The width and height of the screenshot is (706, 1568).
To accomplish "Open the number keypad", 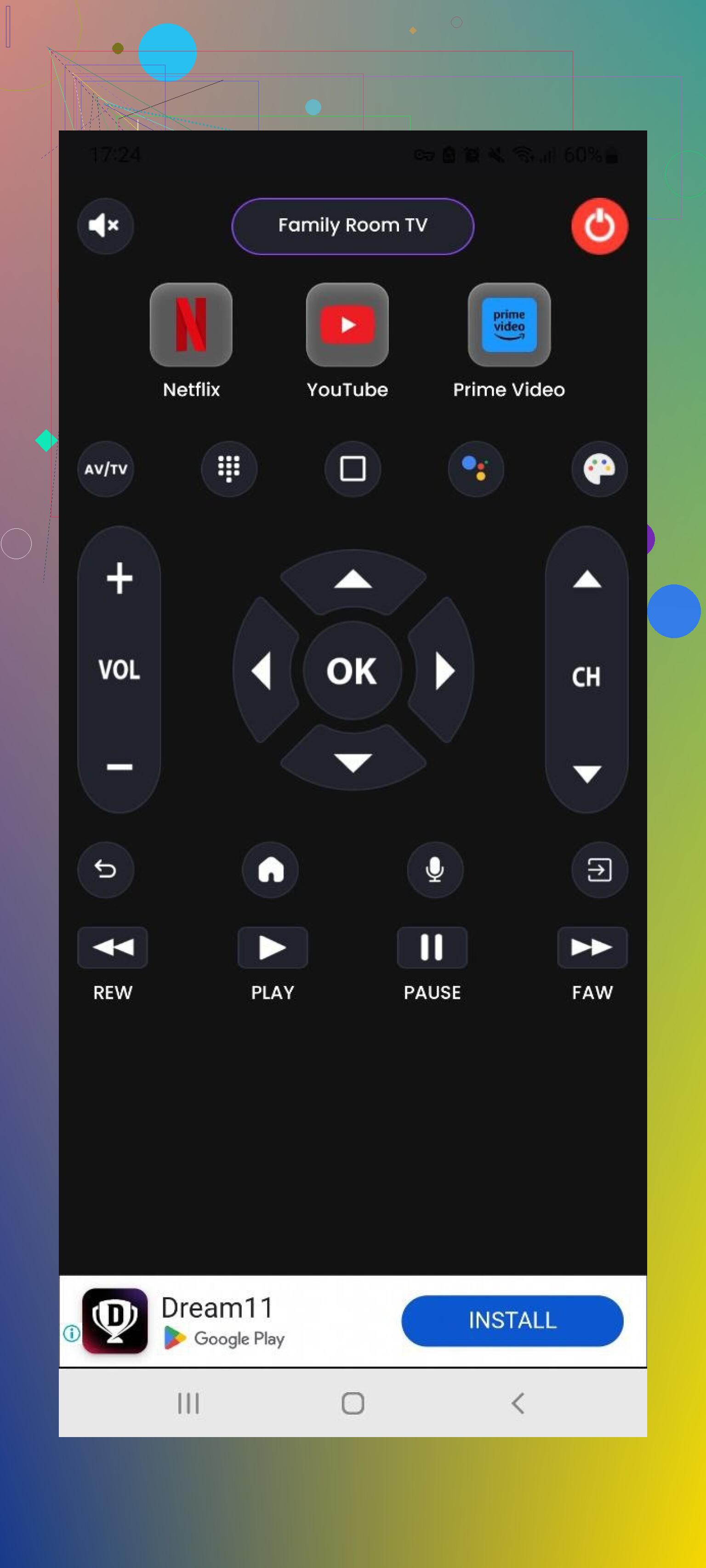I will click(x=229, y=469).
